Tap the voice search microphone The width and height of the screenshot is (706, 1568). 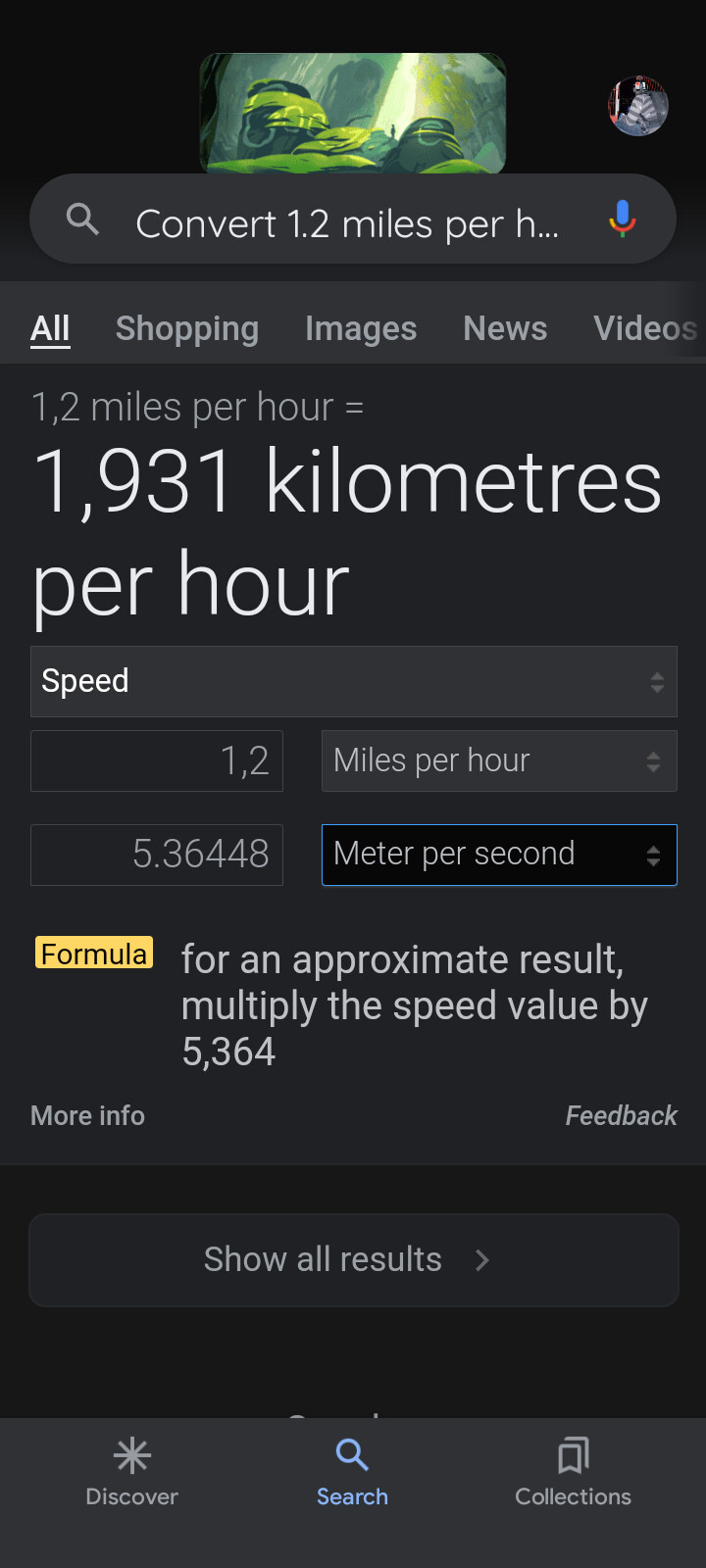point(622,220)
